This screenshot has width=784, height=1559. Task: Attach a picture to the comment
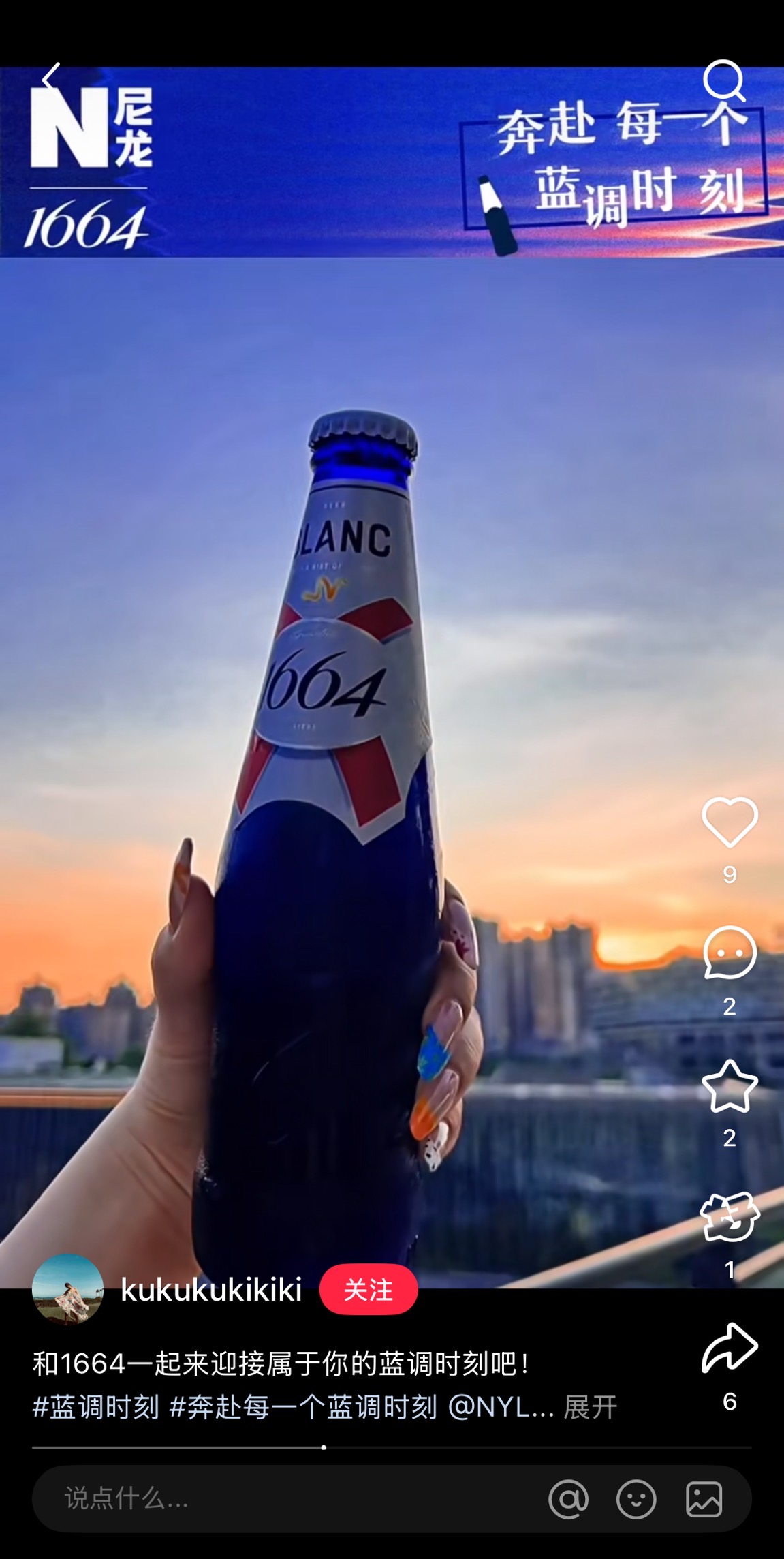tap(704, 1499)
